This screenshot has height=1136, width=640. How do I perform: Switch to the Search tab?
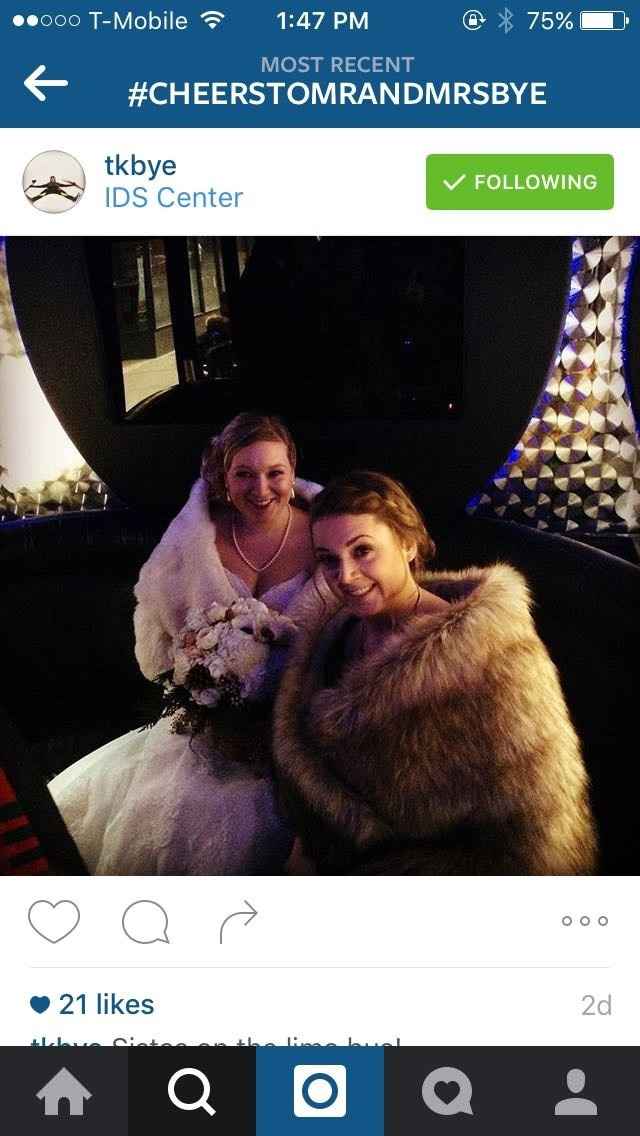click(192, 1091)
